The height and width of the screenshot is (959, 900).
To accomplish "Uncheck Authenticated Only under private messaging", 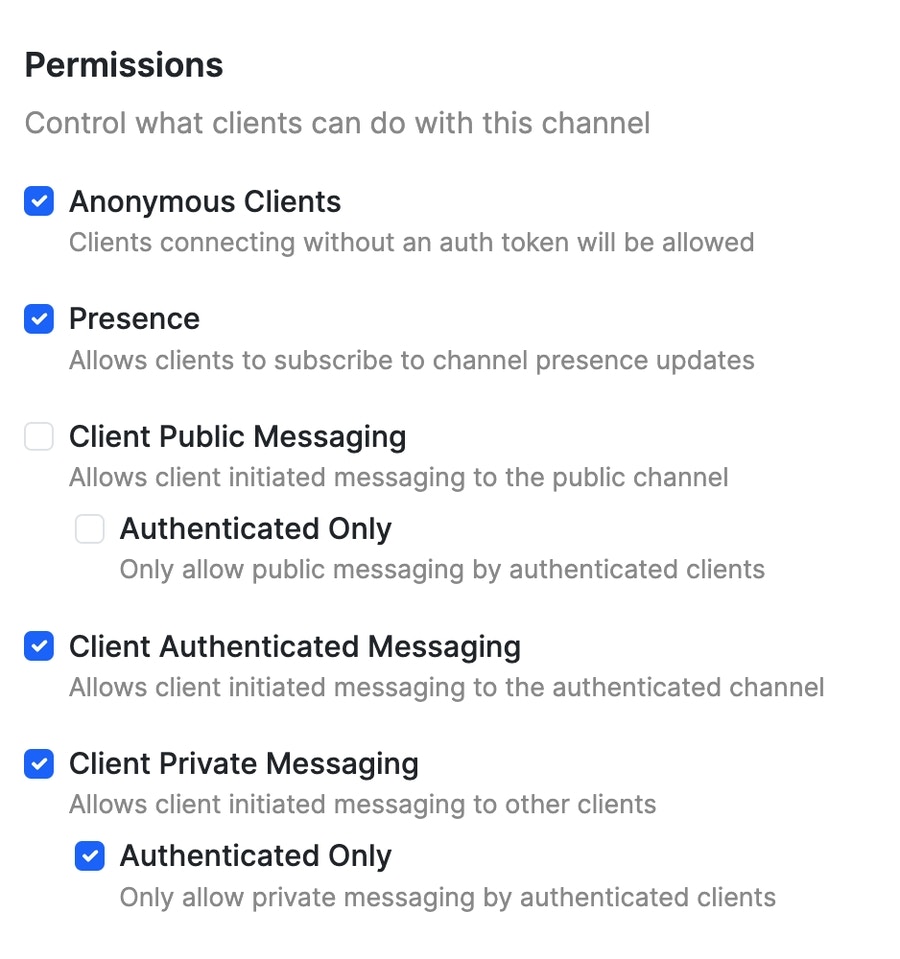I will point(90,856).
